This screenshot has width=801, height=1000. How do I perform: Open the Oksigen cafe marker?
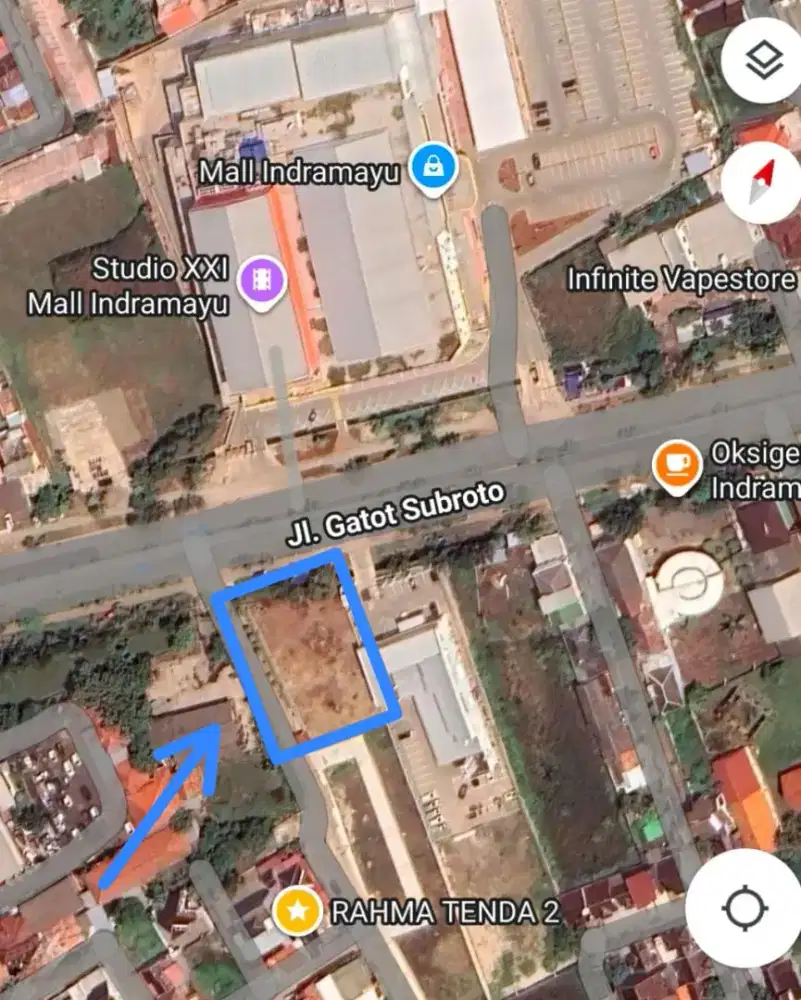(676, 466)
